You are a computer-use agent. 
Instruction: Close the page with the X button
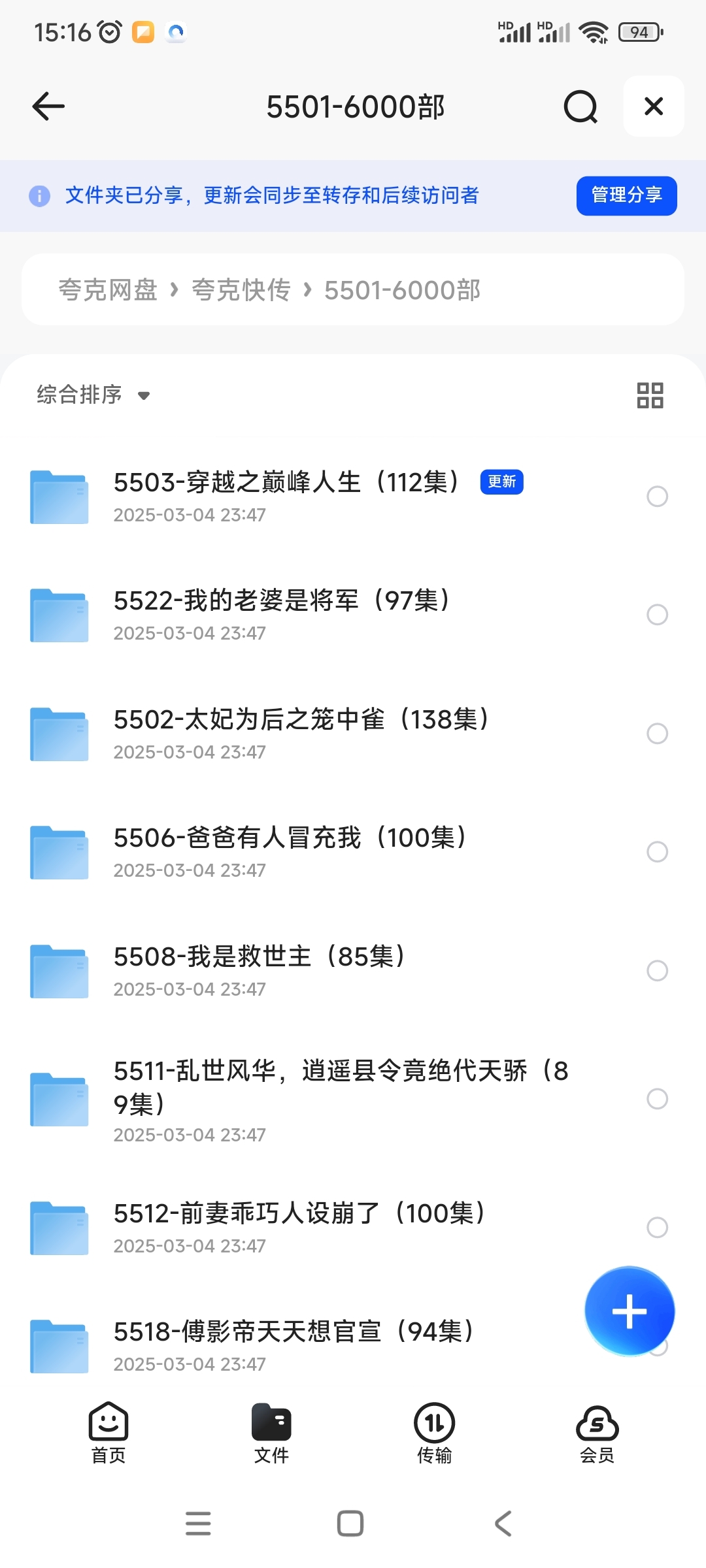click(x=654, y=106)
